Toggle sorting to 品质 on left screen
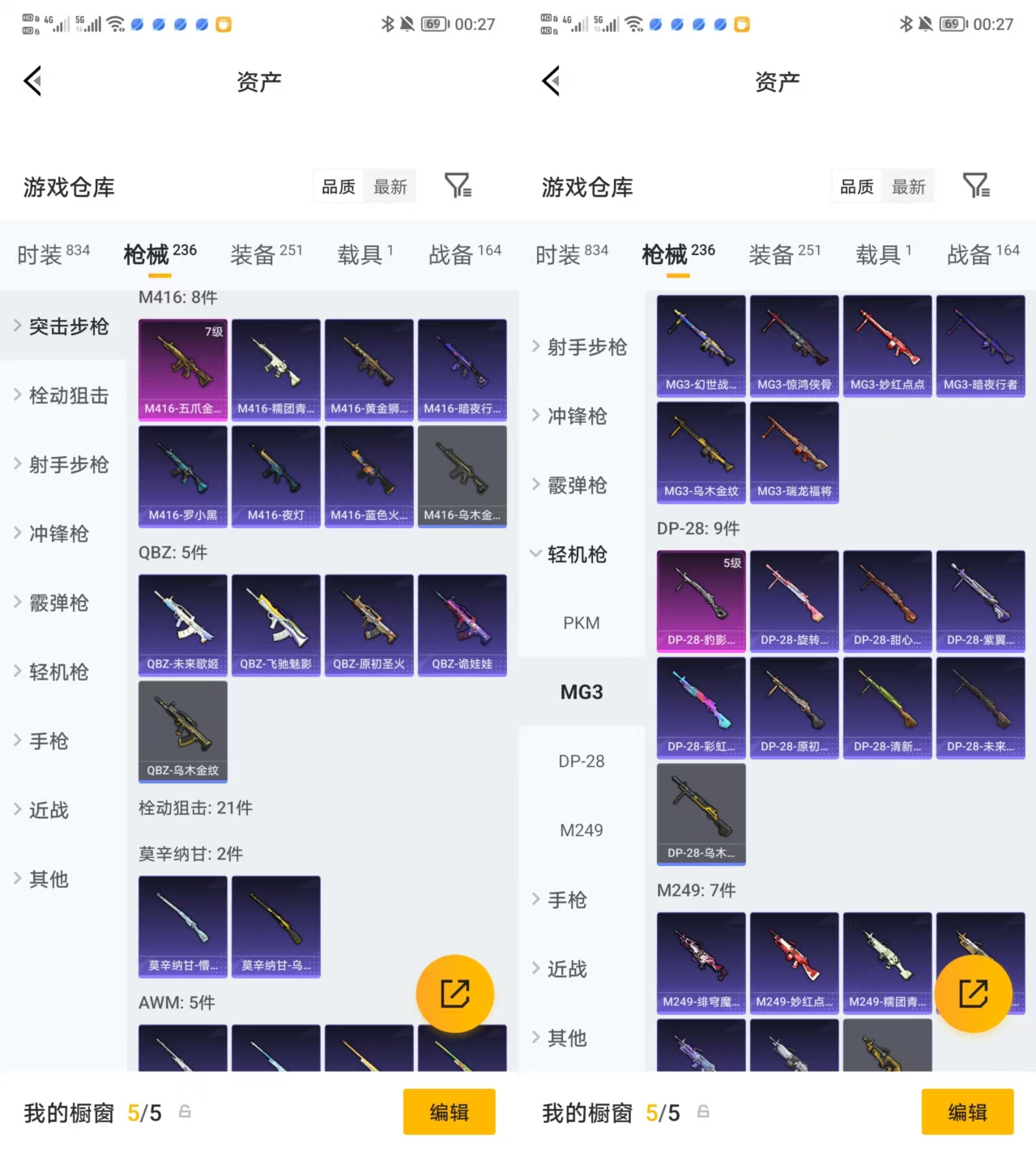This screenshot has height=1152, width=1036. tap(338, 186)
